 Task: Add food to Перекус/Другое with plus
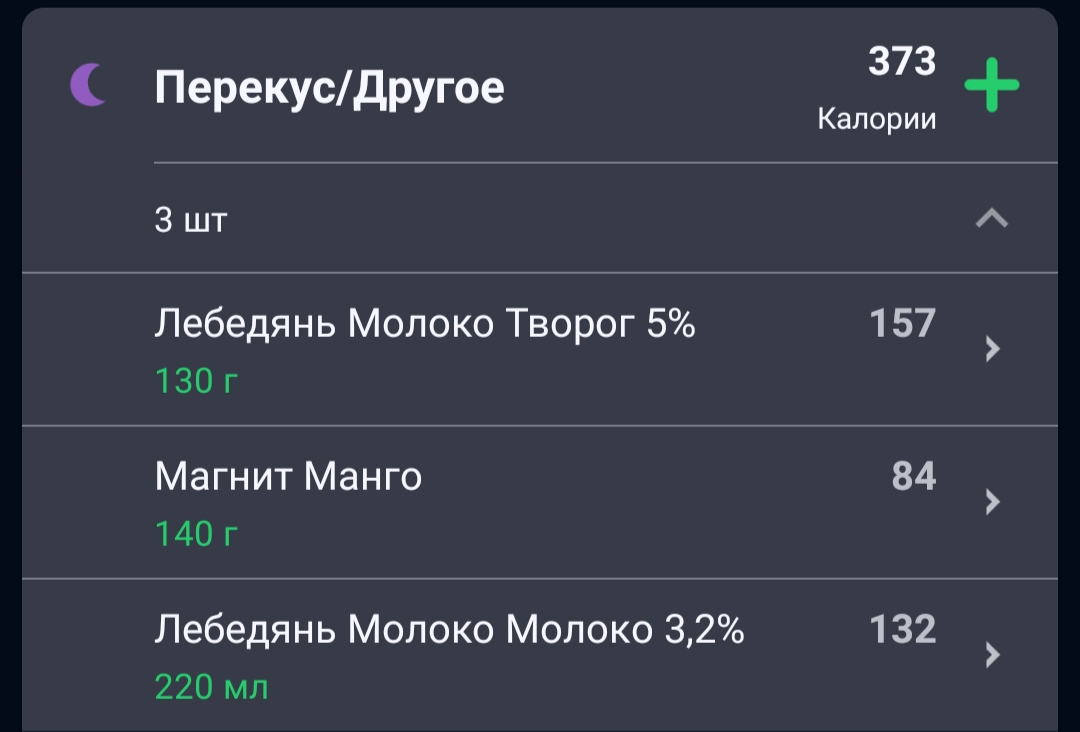tap(991, 85)
